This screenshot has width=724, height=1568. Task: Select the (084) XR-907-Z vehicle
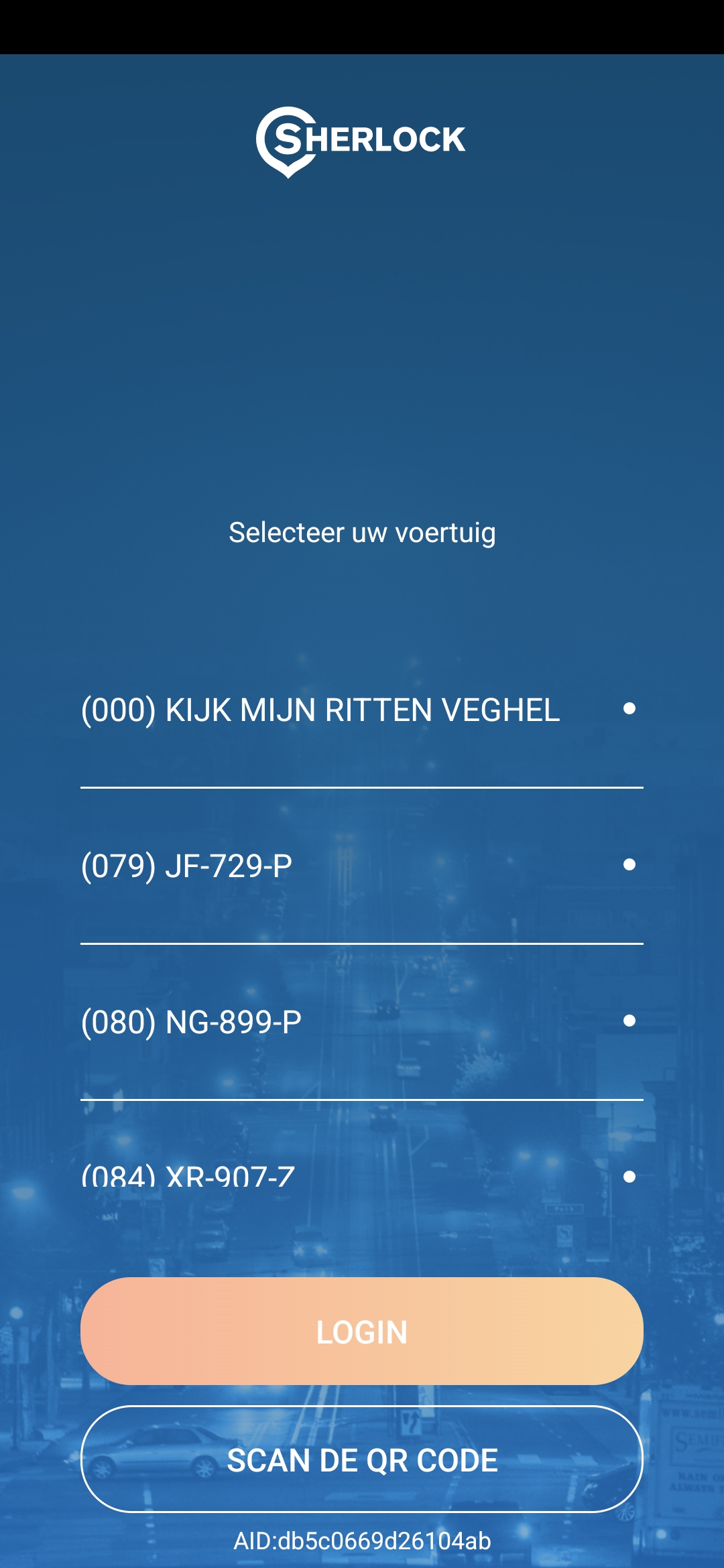361,1176
